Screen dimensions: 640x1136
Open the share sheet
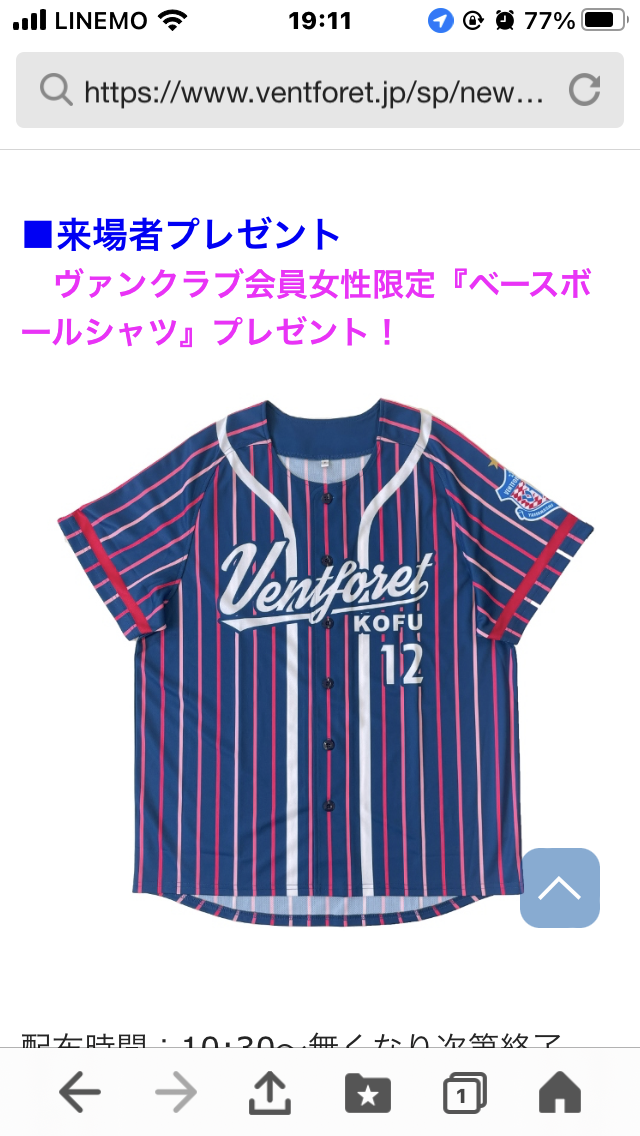tap(270, 1091)
